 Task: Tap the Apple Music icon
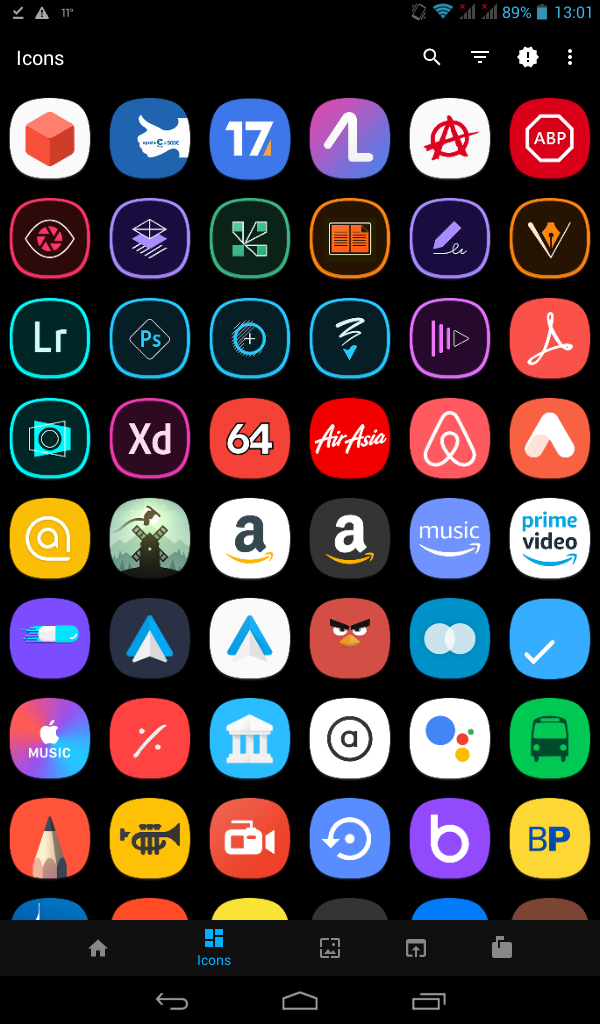click(x=50, y=738)
